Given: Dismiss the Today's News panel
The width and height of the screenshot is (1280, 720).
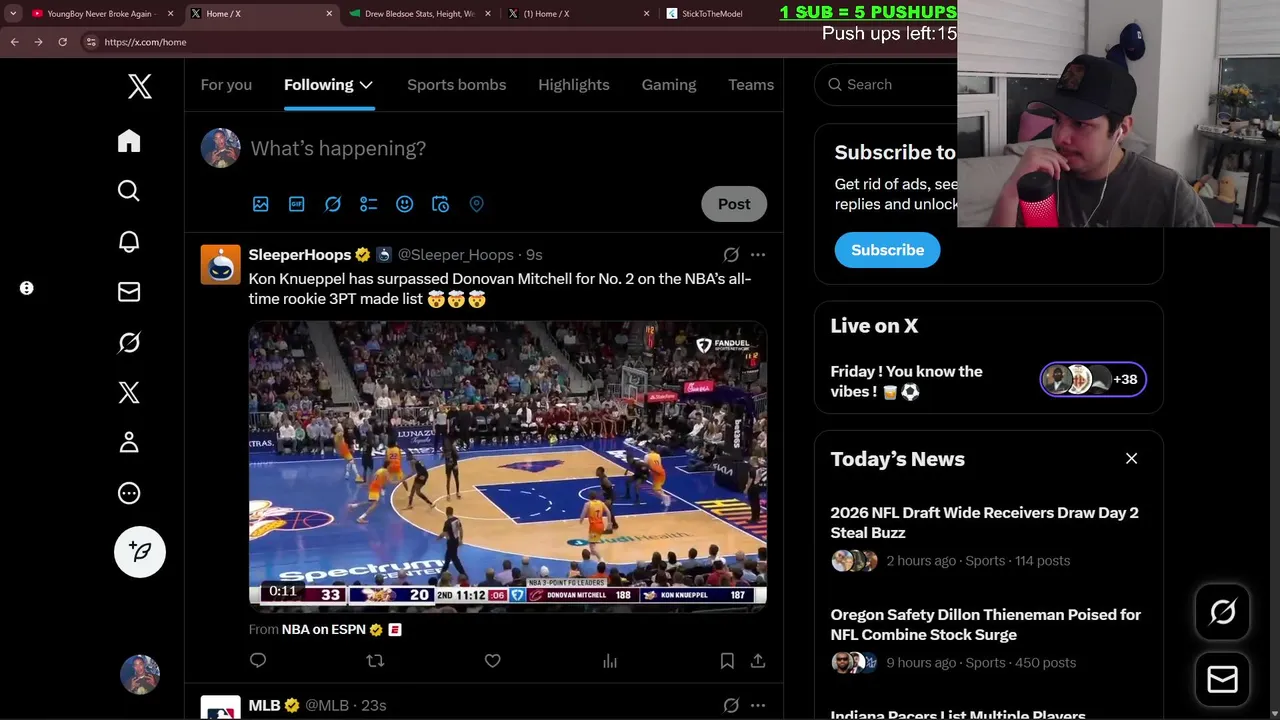Looking at the screenshot, I should pos(1131,458).
